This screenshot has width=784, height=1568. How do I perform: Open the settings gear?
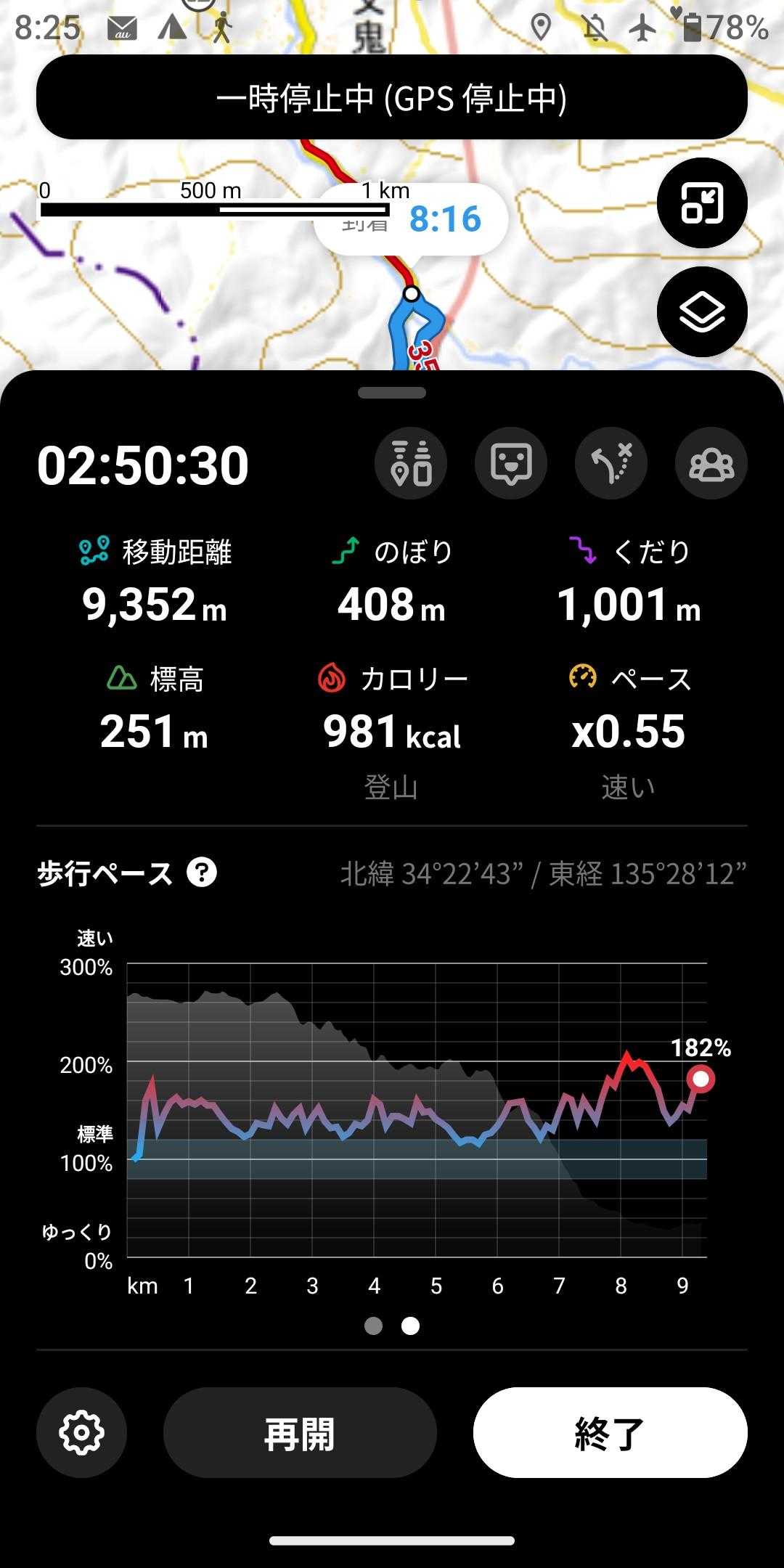click(81, 1433)
